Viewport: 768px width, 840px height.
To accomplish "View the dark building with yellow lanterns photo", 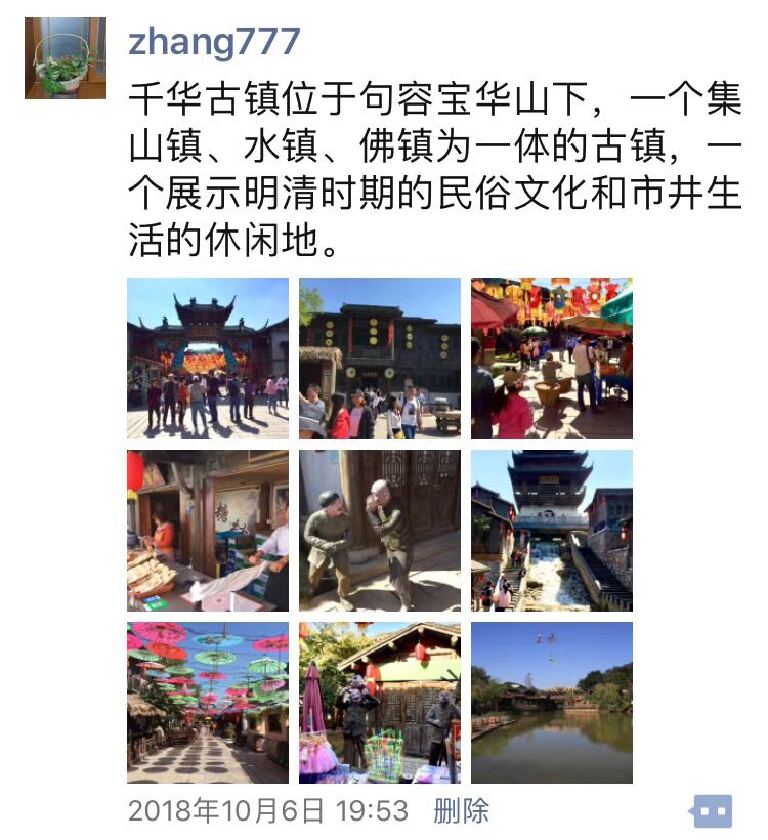I will 380,358.
